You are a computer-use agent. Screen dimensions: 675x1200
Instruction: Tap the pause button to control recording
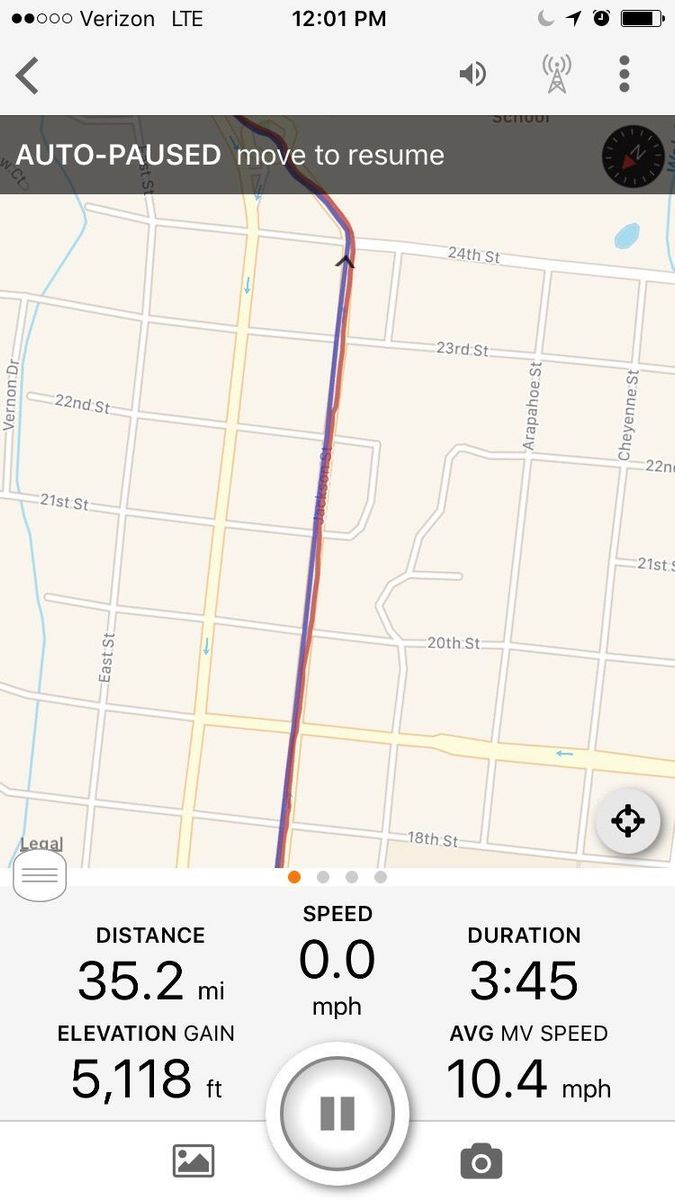click(x=337, y=1113)
